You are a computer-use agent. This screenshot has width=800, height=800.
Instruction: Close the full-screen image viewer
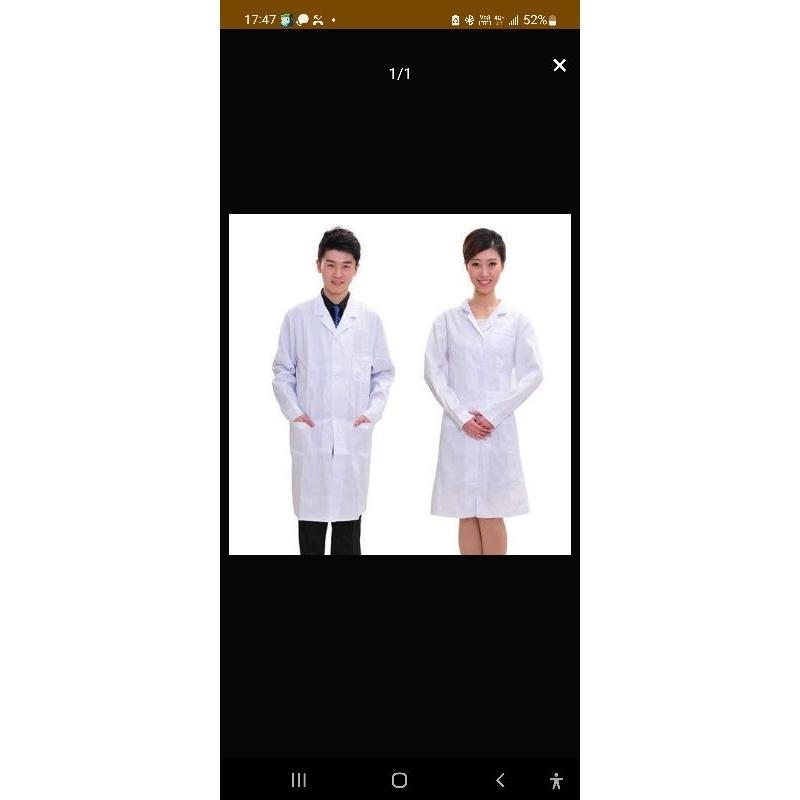coord(559,65)
